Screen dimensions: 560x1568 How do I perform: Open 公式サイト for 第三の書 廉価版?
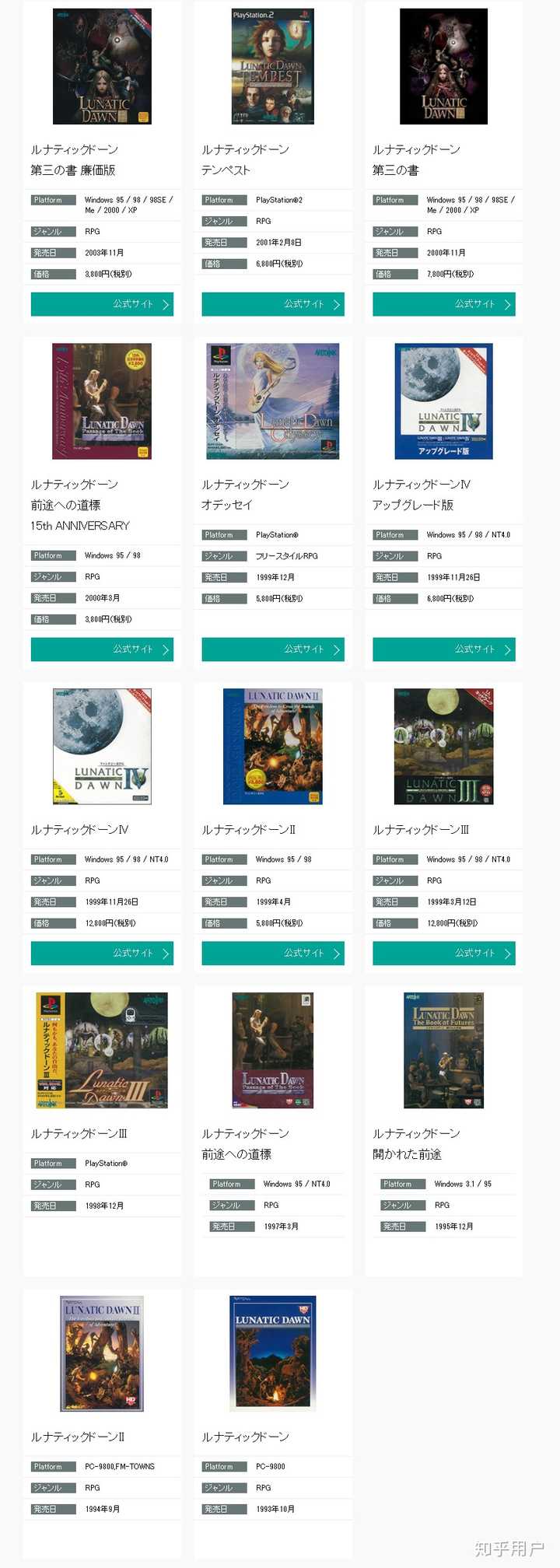pos(102,304)
